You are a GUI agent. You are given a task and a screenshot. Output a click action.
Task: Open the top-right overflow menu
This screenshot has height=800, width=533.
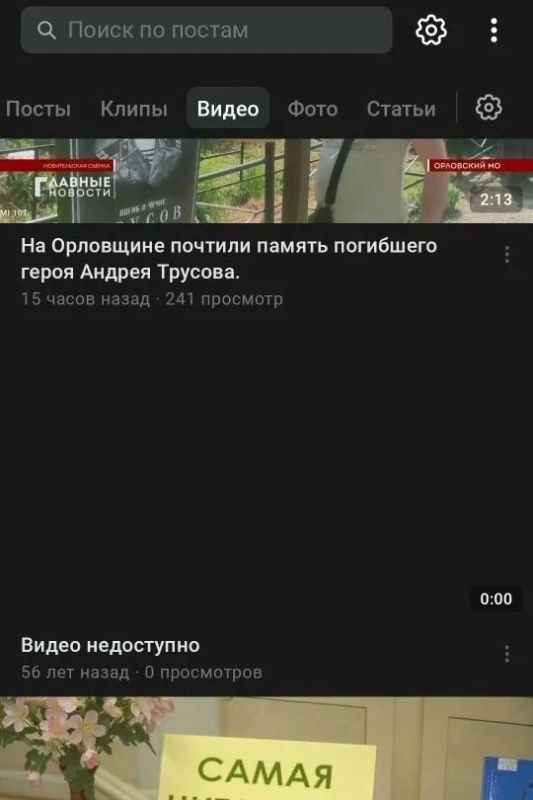point(494,30)
